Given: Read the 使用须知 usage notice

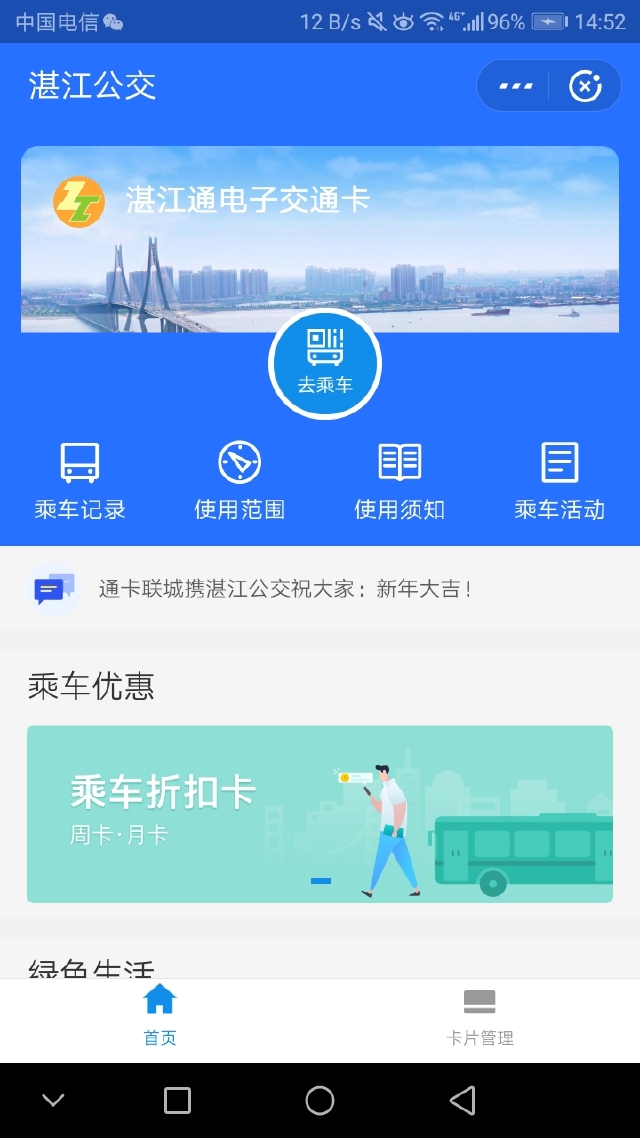Looking at the screenshot, I should 400,481.
